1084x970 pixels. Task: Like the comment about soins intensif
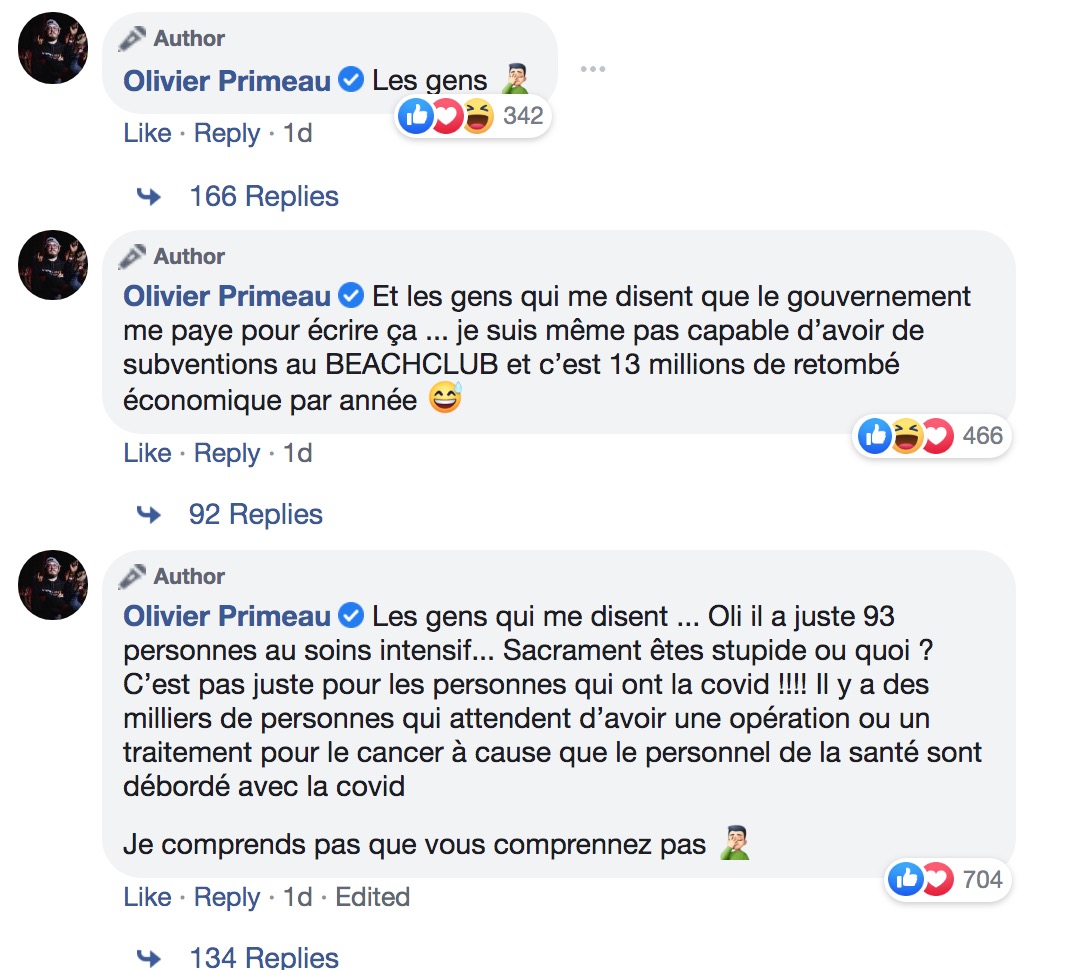(147, 897)
